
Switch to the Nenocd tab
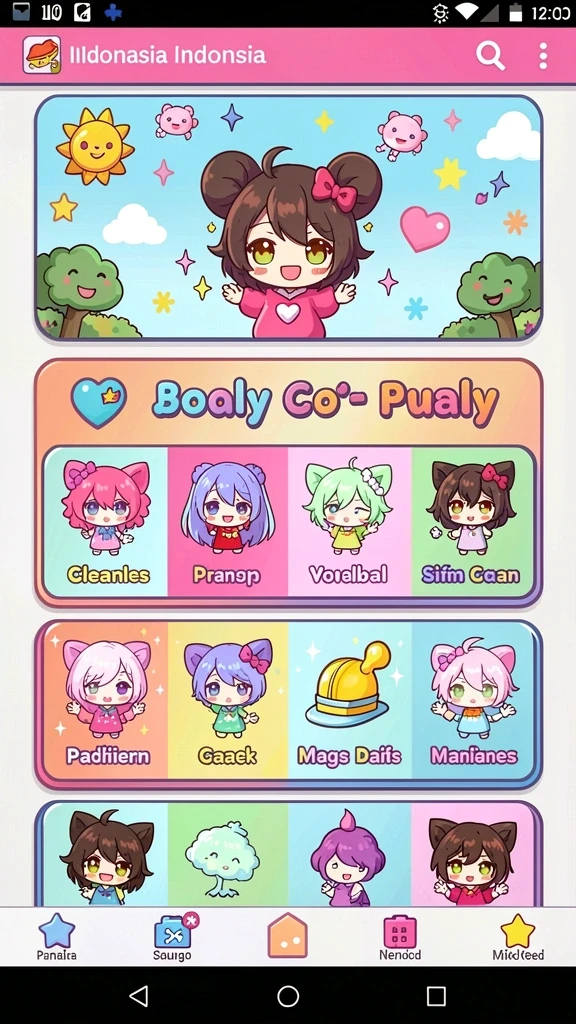tap(400, 936)
